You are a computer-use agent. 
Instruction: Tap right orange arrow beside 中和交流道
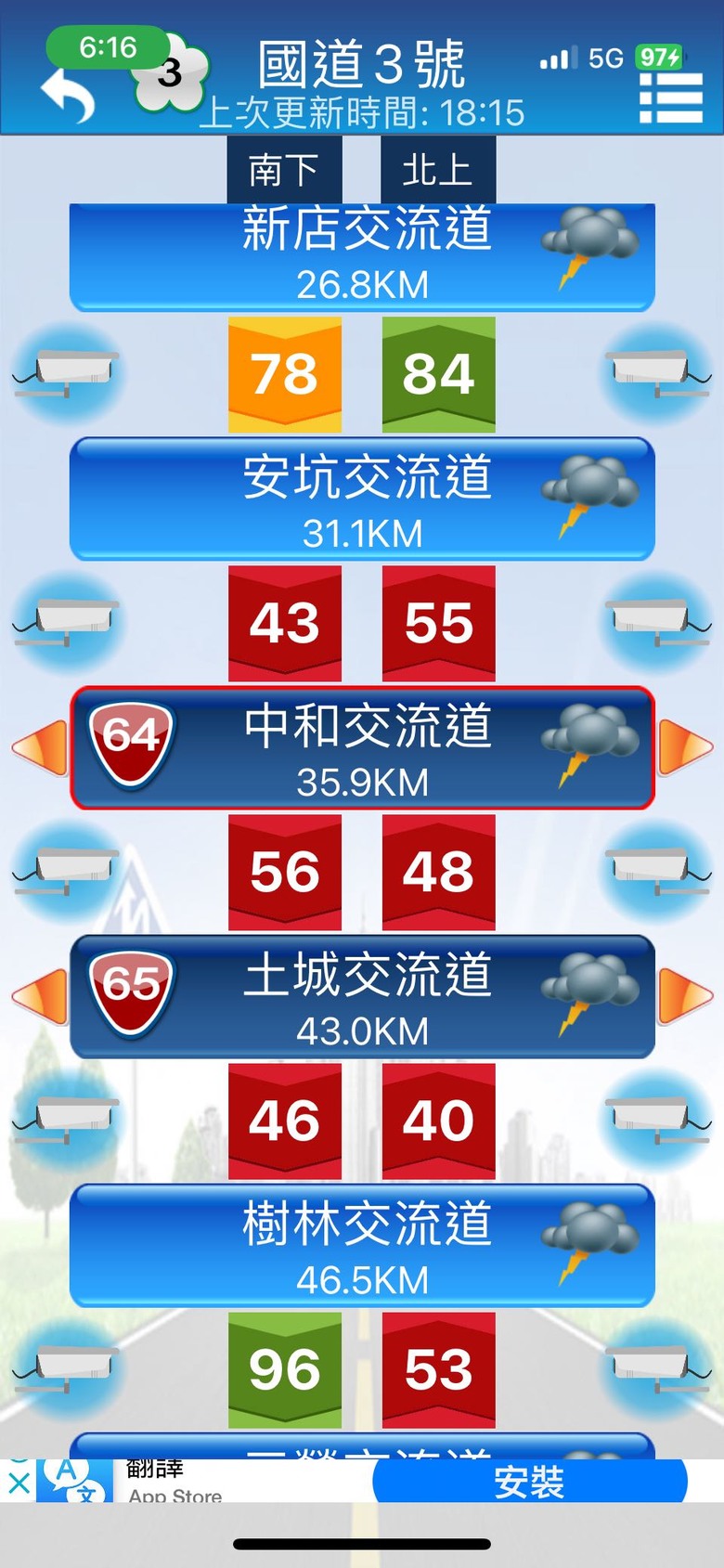685,747
